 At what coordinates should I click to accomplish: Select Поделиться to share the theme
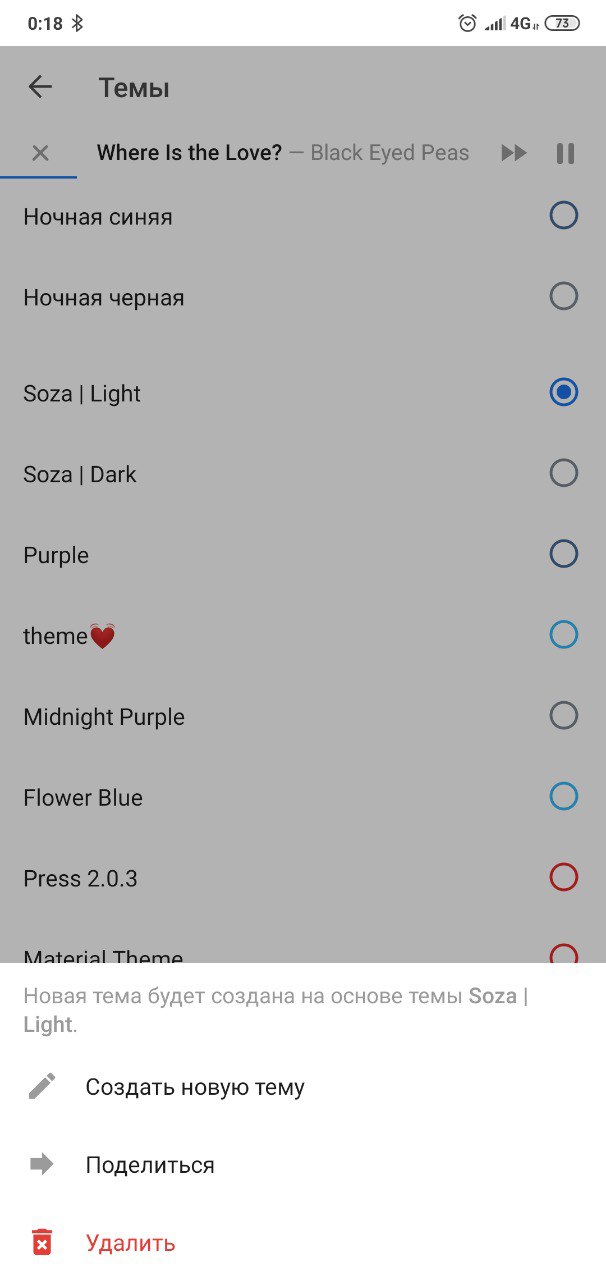click(150, 1165)
